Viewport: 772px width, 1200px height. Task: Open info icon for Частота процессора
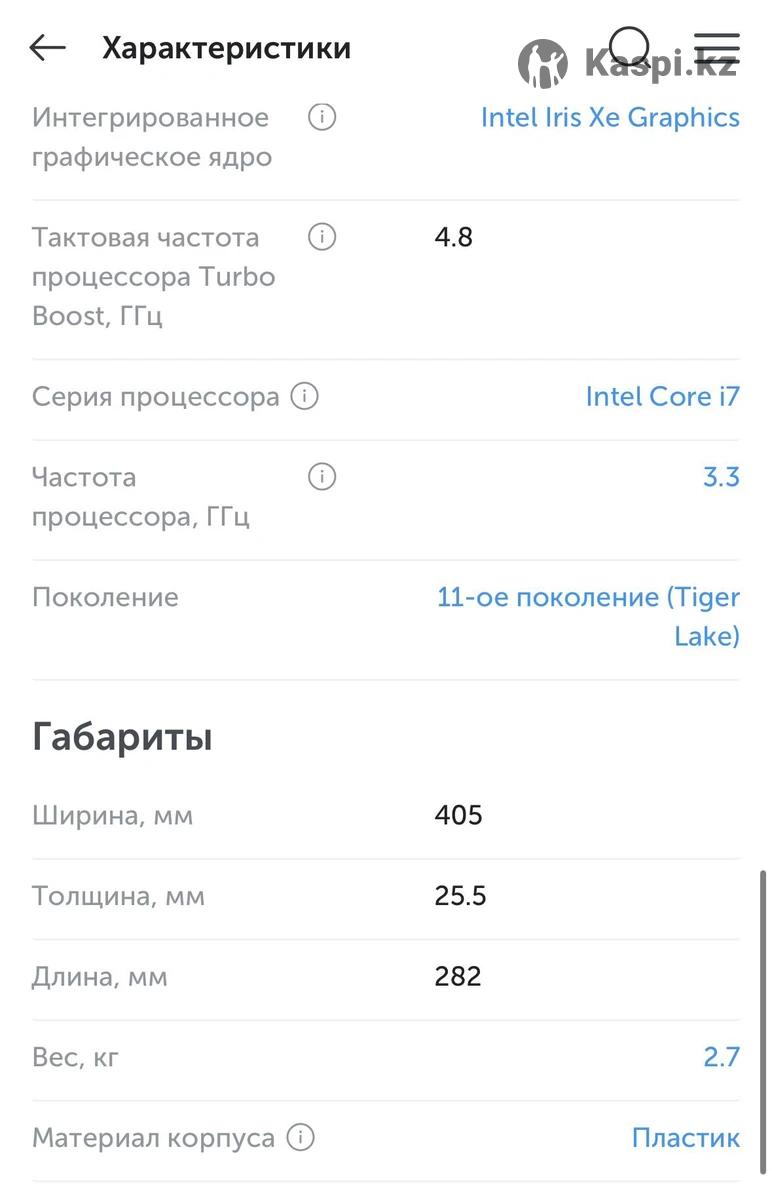322,477
